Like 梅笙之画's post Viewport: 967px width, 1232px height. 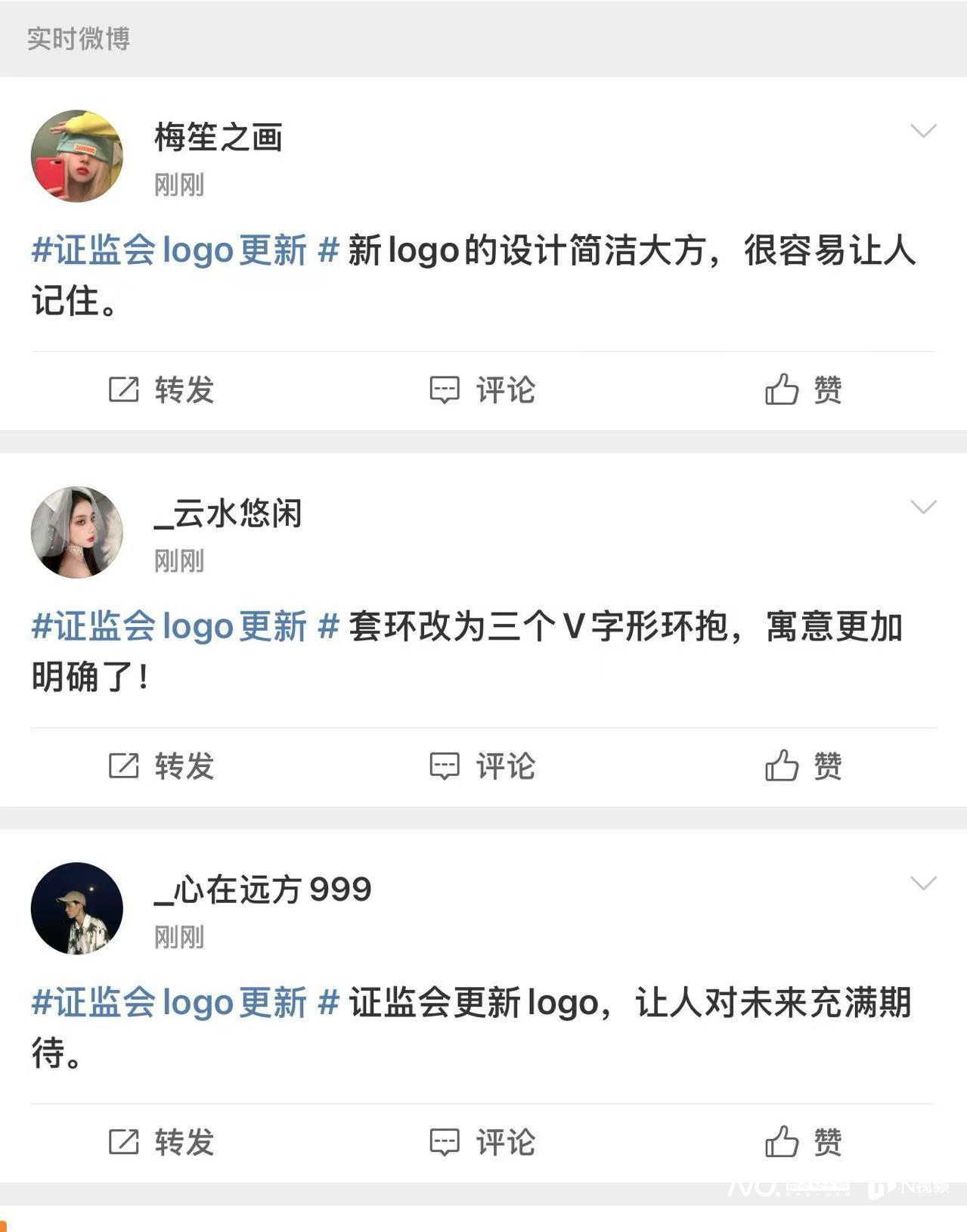tap(803, 390)
